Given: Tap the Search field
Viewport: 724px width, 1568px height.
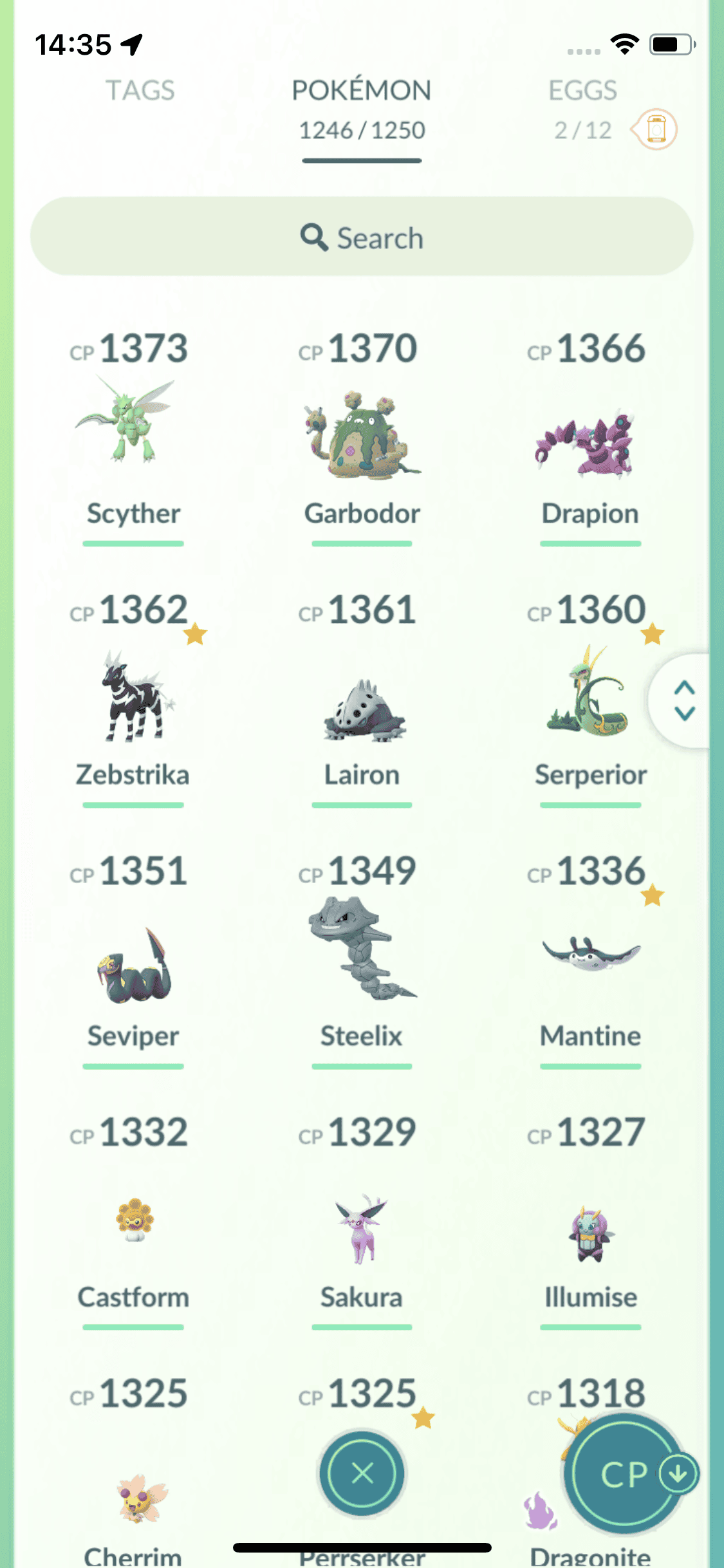Looking at the screenshot, I should pos(362,237).
